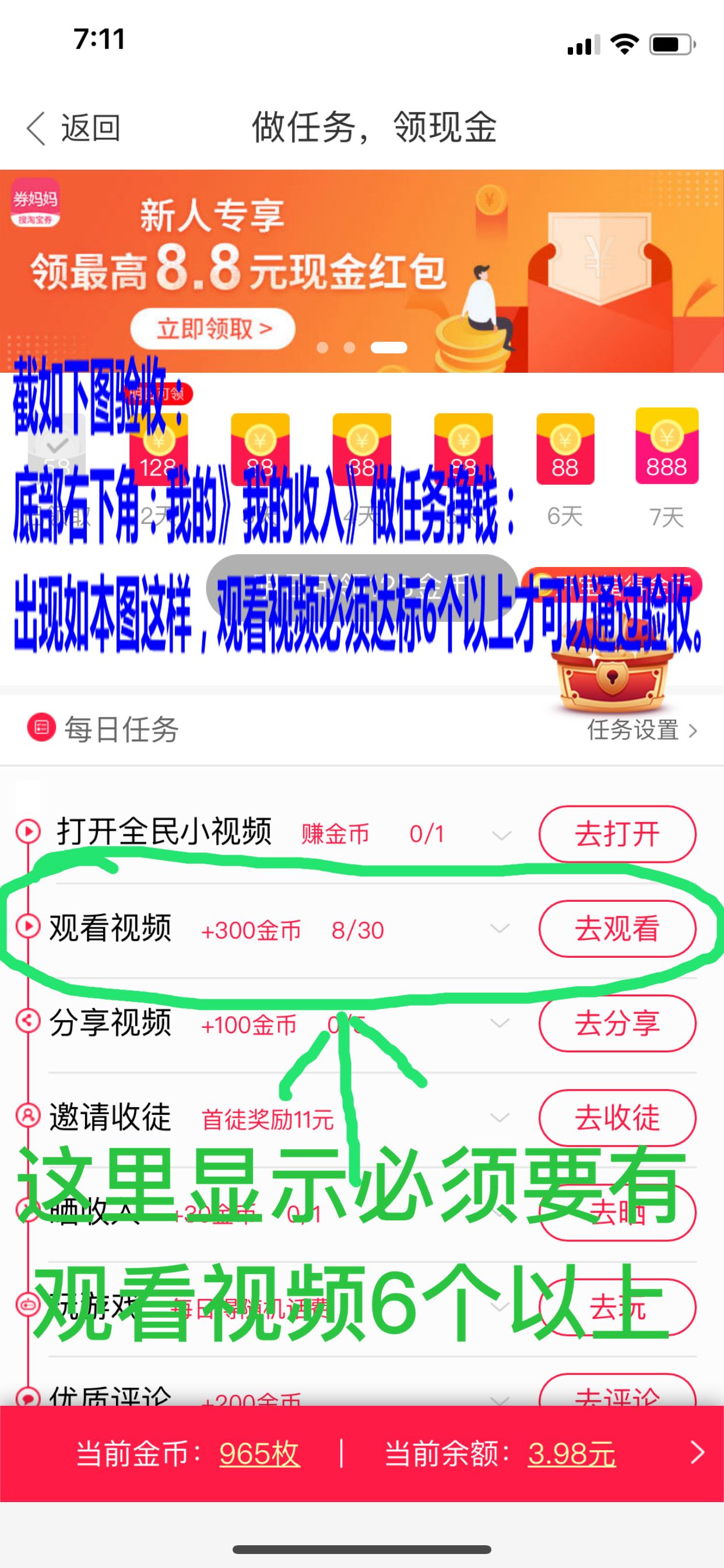Open the day-7 red envelope marked 888

point(666,447)
